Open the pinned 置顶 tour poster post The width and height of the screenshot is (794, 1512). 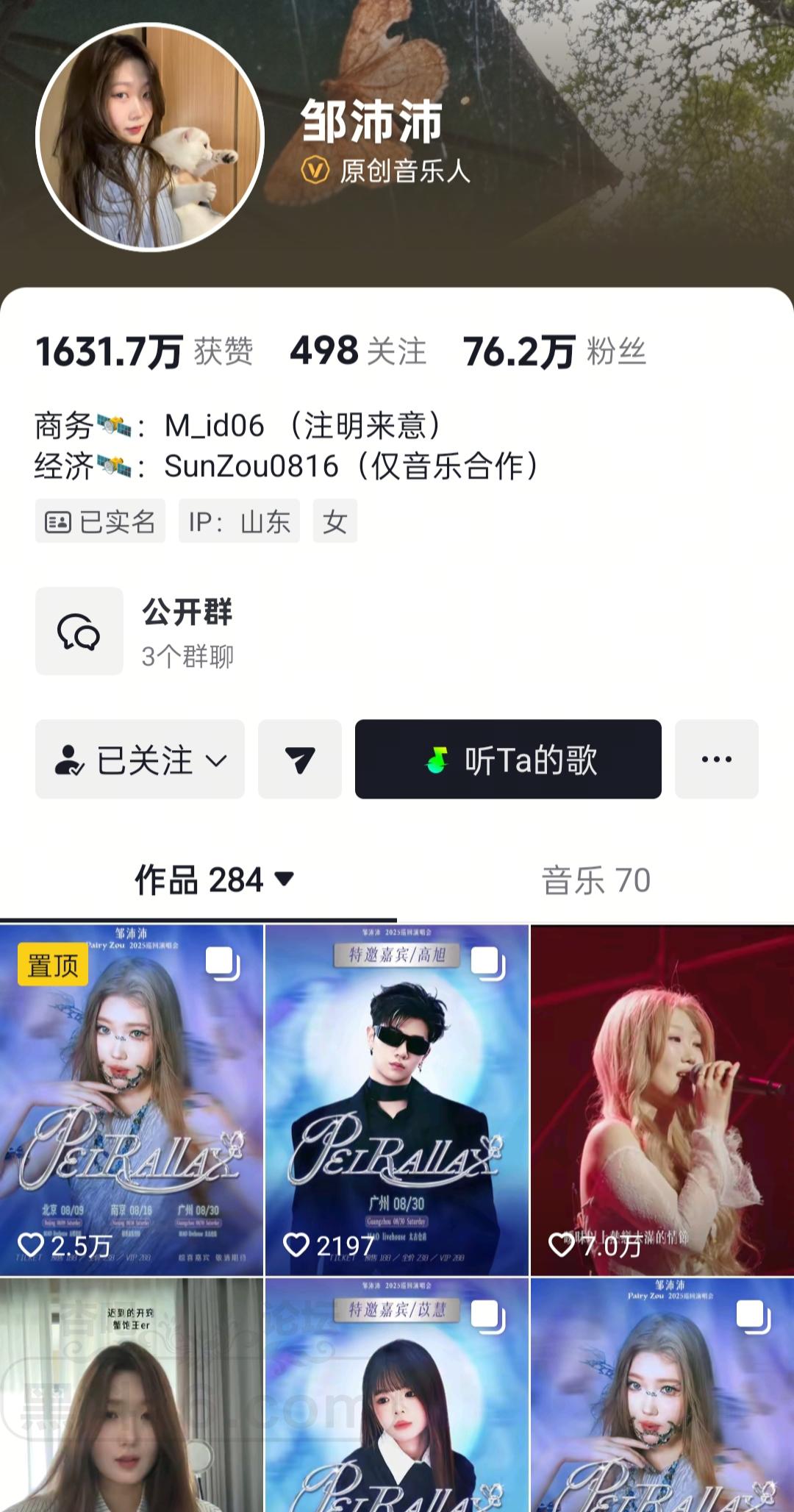click(132, 1099)
